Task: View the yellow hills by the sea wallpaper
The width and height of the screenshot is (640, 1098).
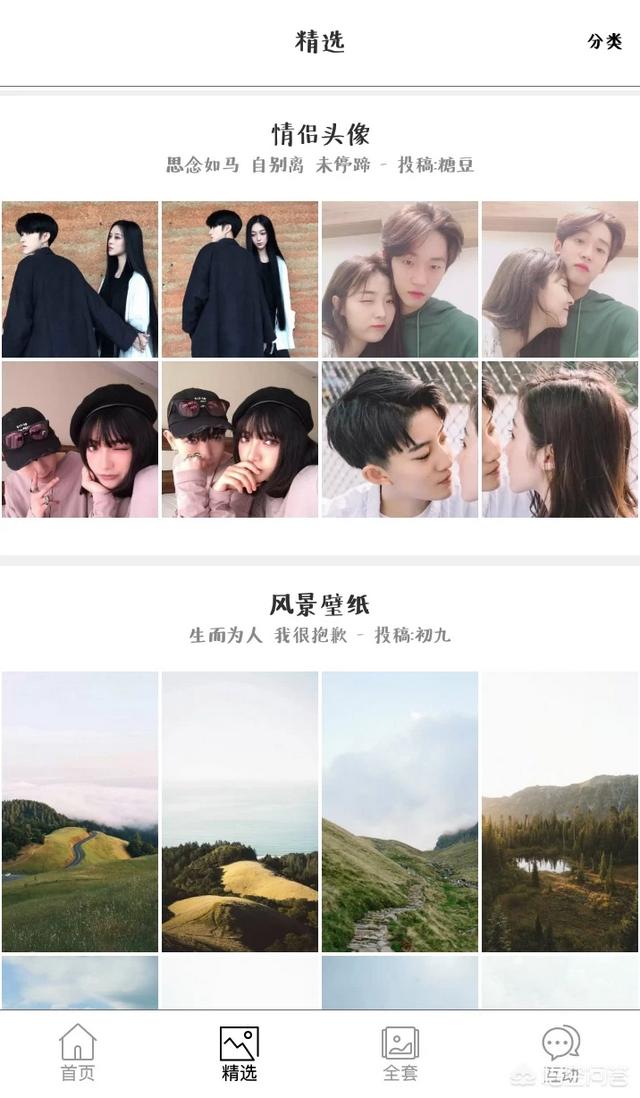Action: tap(239, 812)
